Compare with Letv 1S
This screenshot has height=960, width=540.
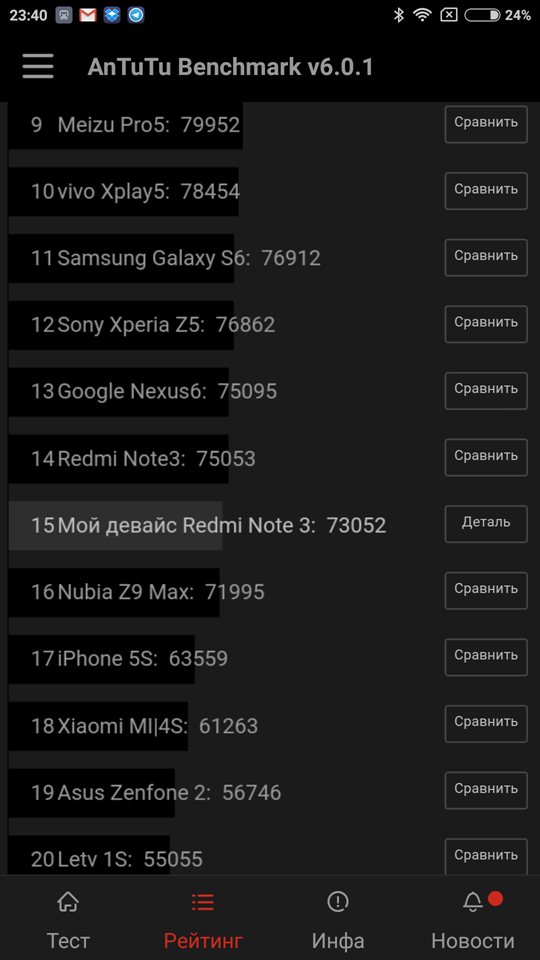tap(486, 856)
